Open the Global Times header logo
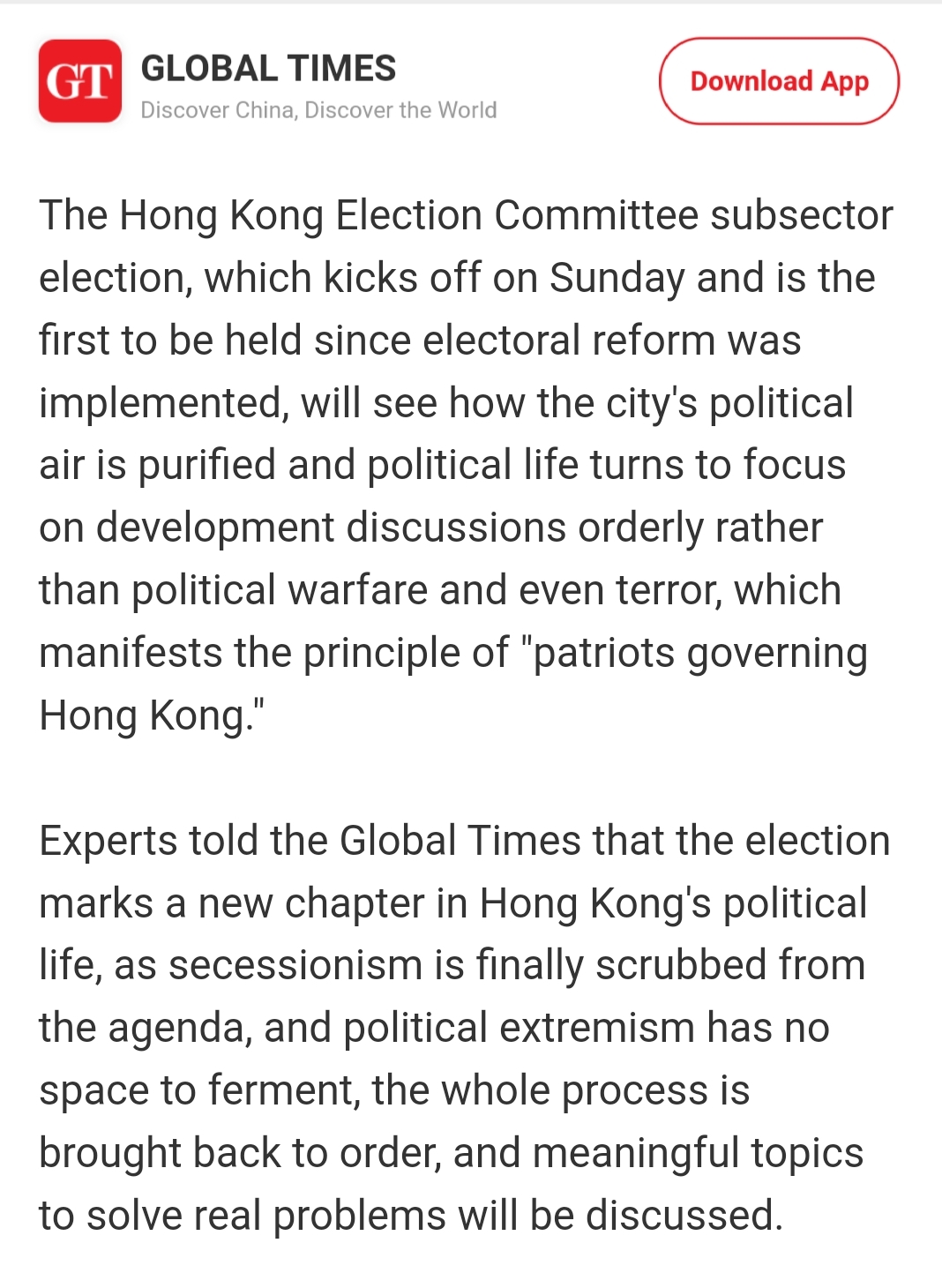This screenshot has width=942, height=1288. [x=80, y=81]
